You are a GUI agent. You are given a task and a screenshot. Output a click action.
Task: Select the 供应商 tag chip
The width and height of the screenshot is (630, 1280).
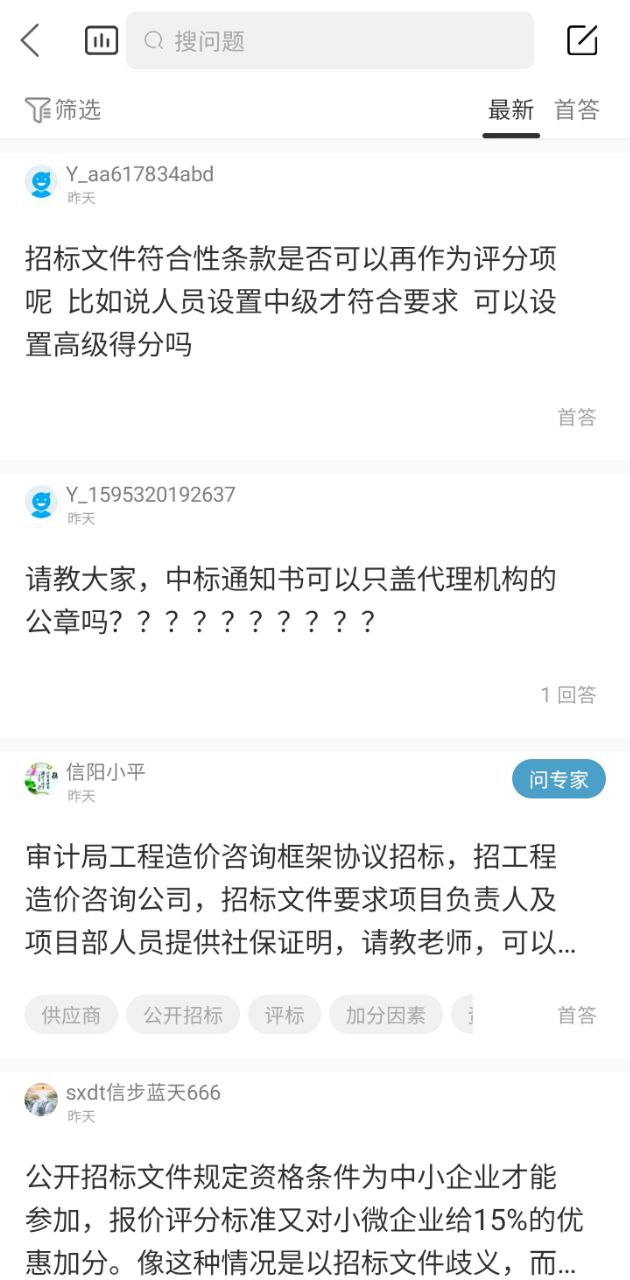click(71, 1015)
